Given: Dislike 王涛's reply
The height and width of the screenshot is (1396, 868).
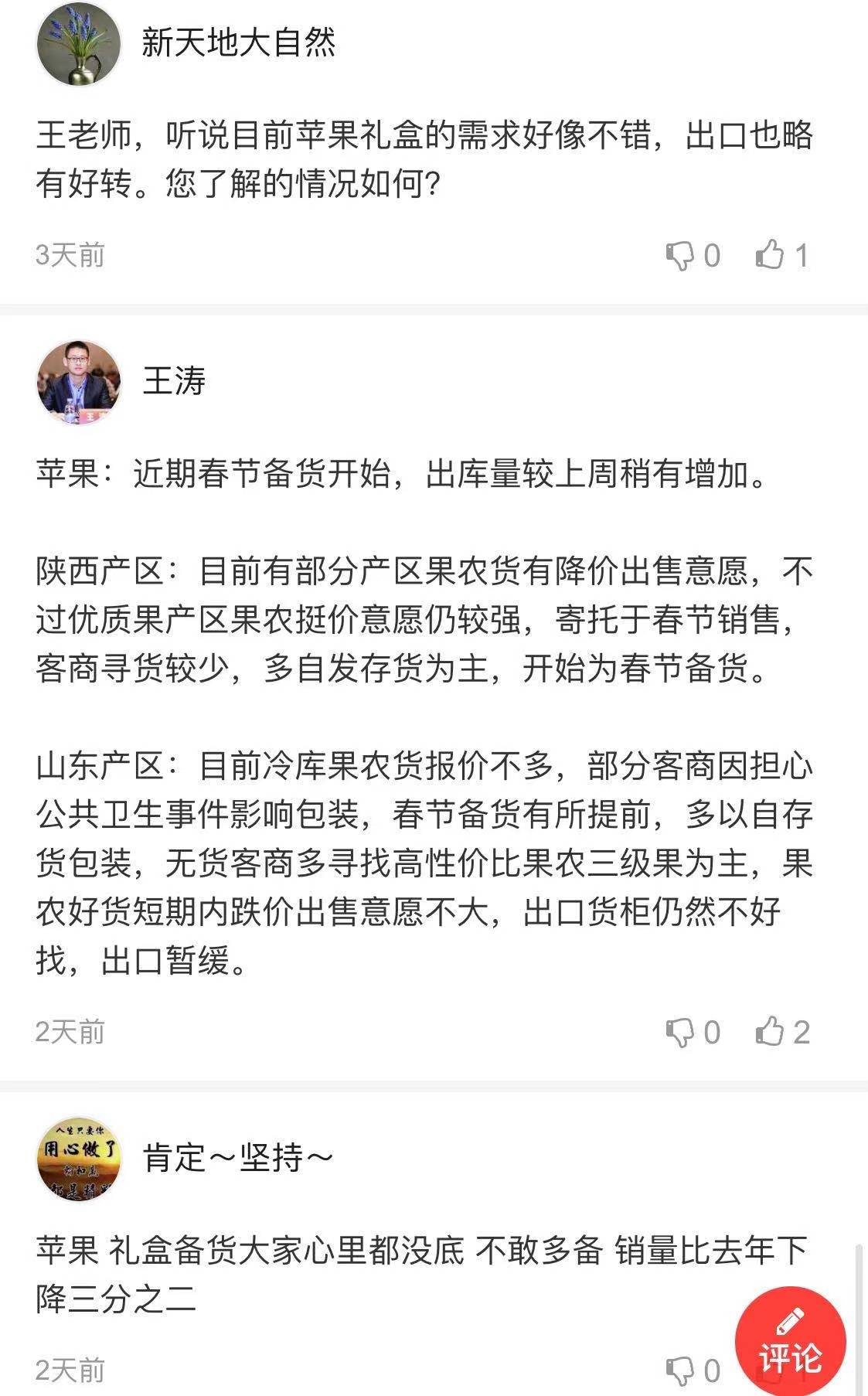Looking at the screenshot, I should tap(680, 1032).
